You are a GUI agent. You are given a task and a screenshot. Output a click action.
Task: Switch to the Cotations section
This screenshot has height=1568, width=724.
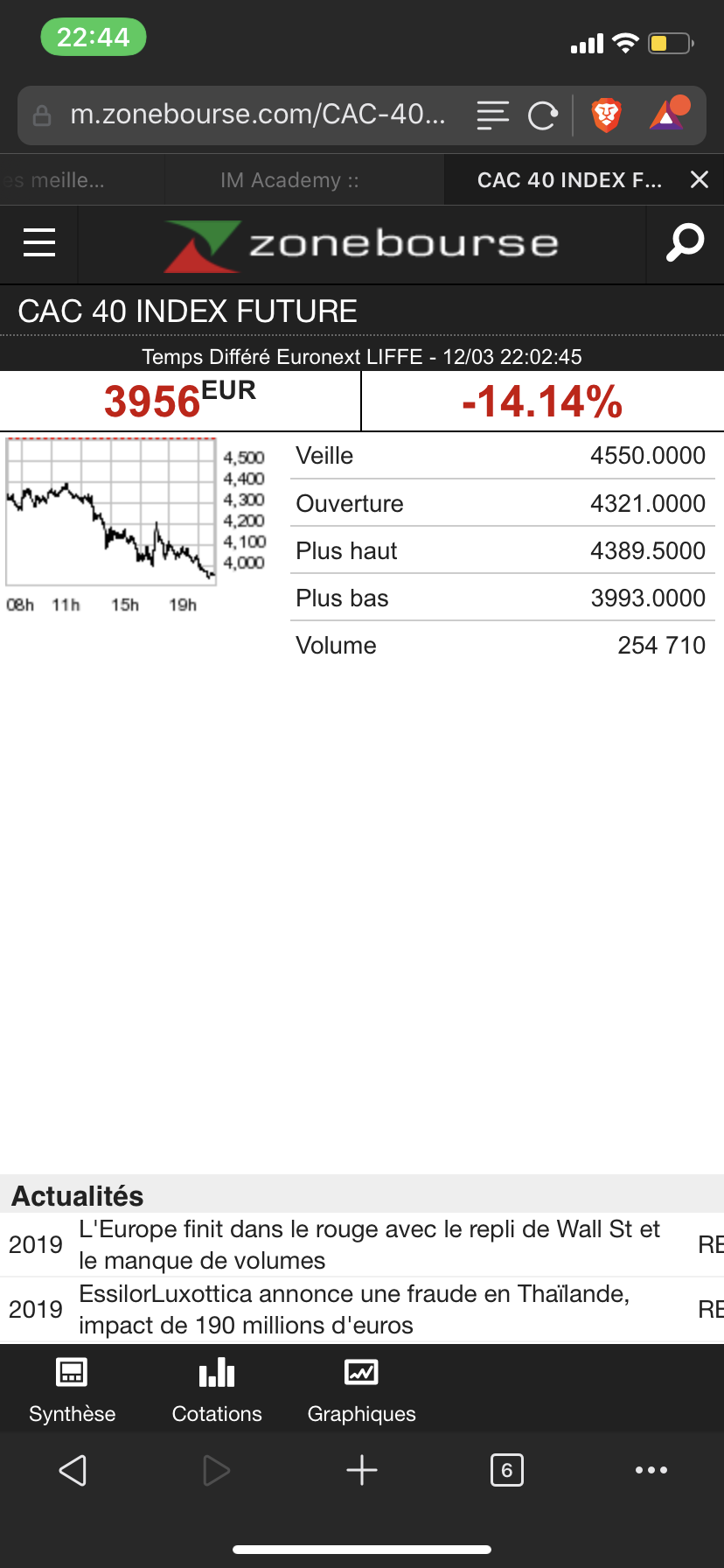pos(217,1389)
